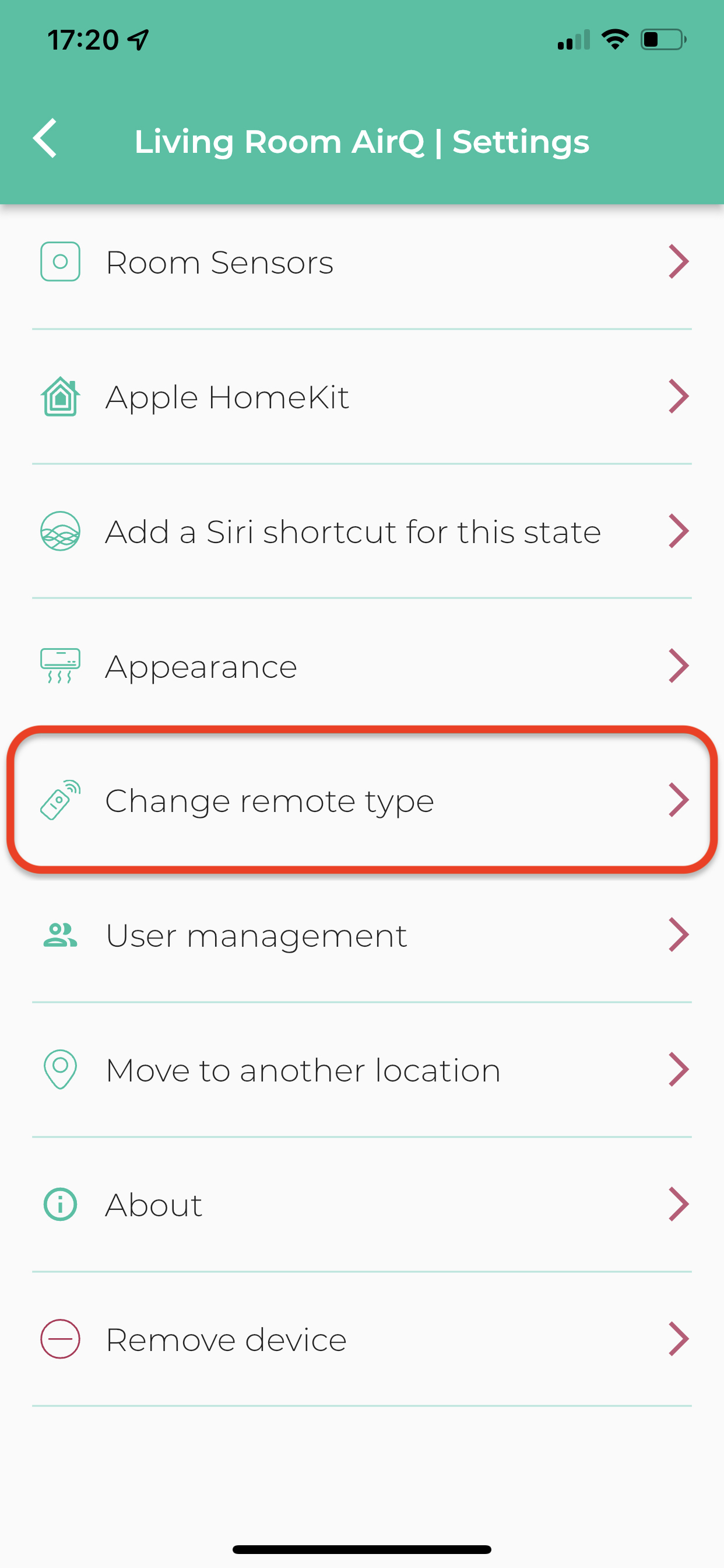Open User management

[x=362, y=936]
